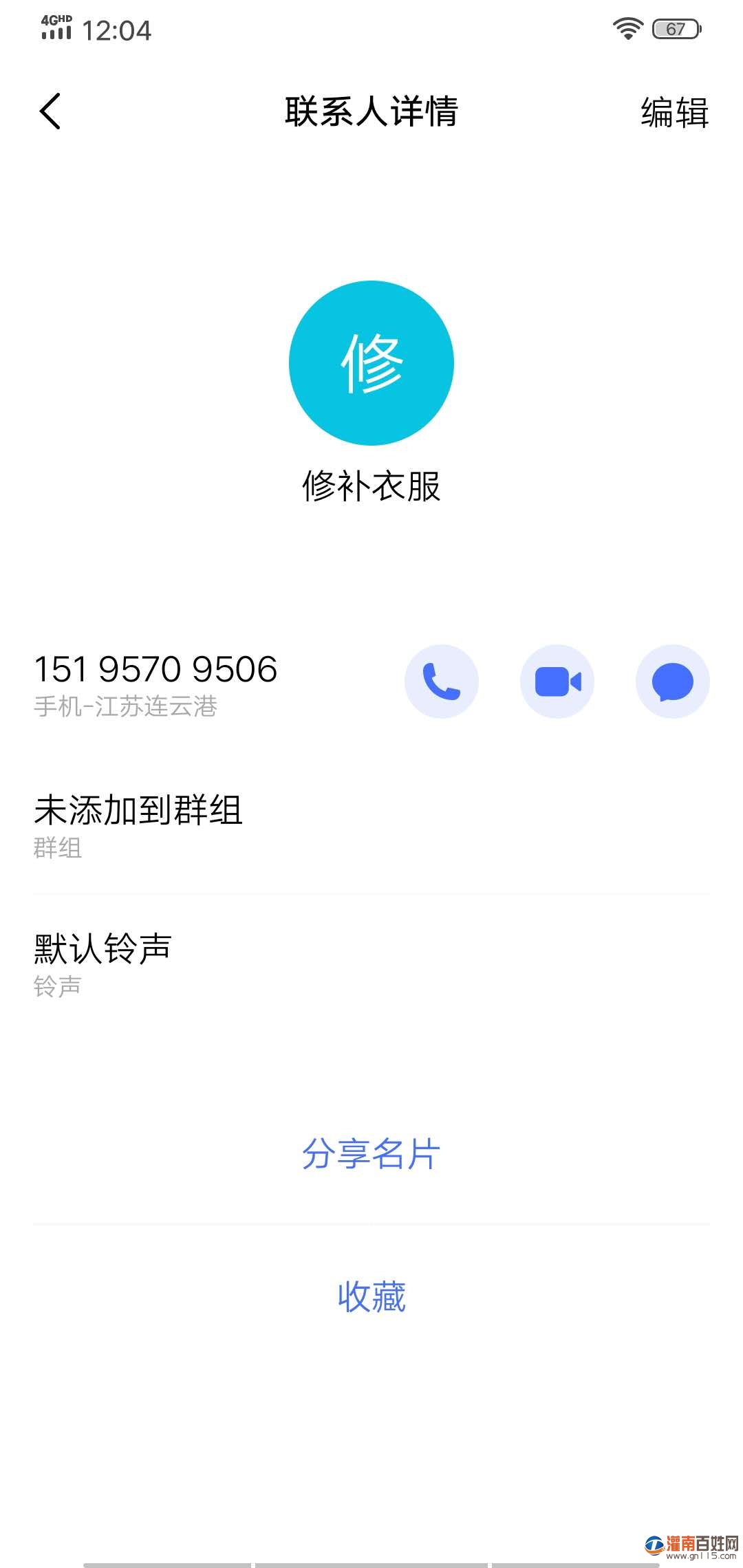Tap the back arrow to leave contact details
743x1568 pixels.
50,110
